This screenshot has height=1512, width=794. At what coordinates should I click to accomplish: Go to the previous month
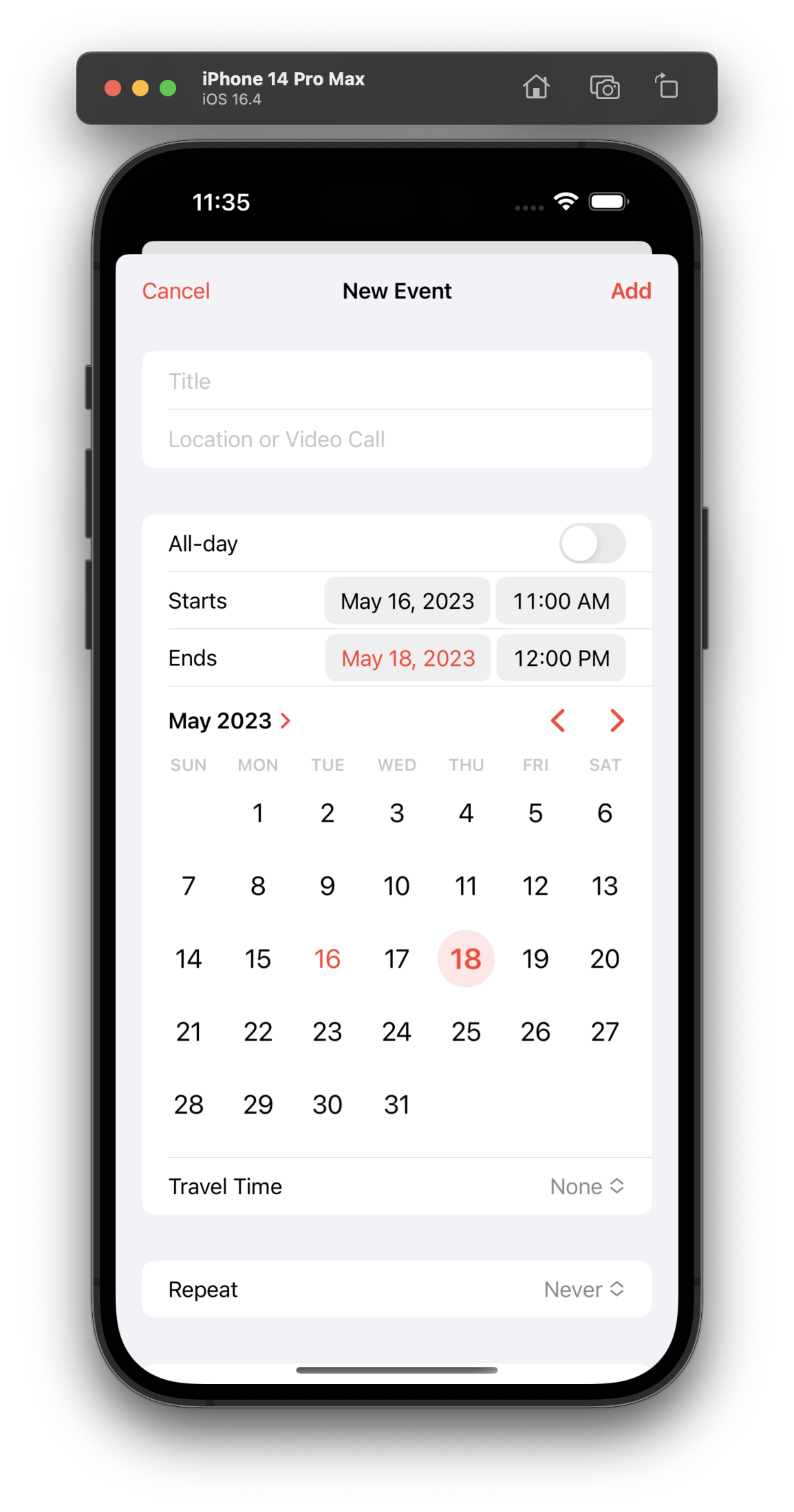[558, 721]
